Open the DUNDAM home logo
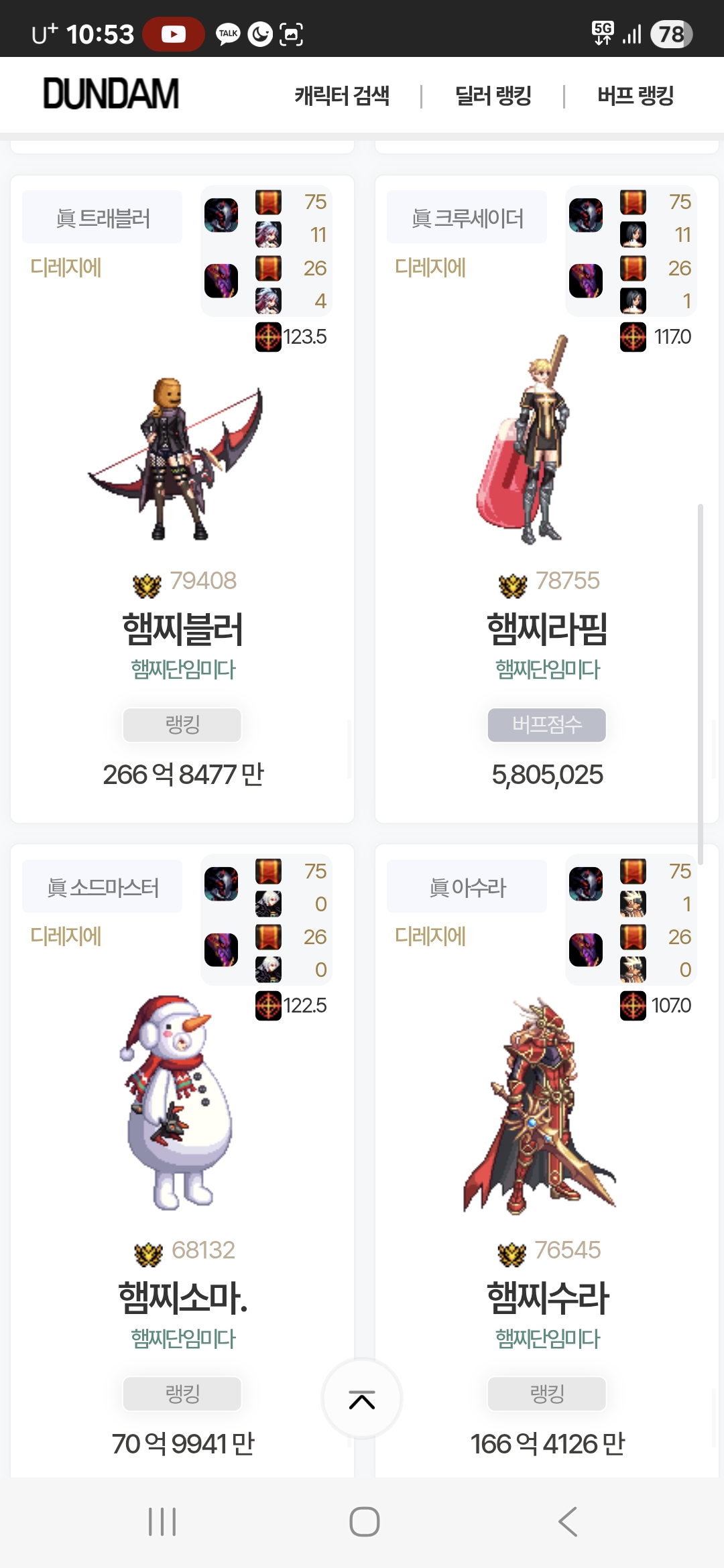 coord(111,94)
